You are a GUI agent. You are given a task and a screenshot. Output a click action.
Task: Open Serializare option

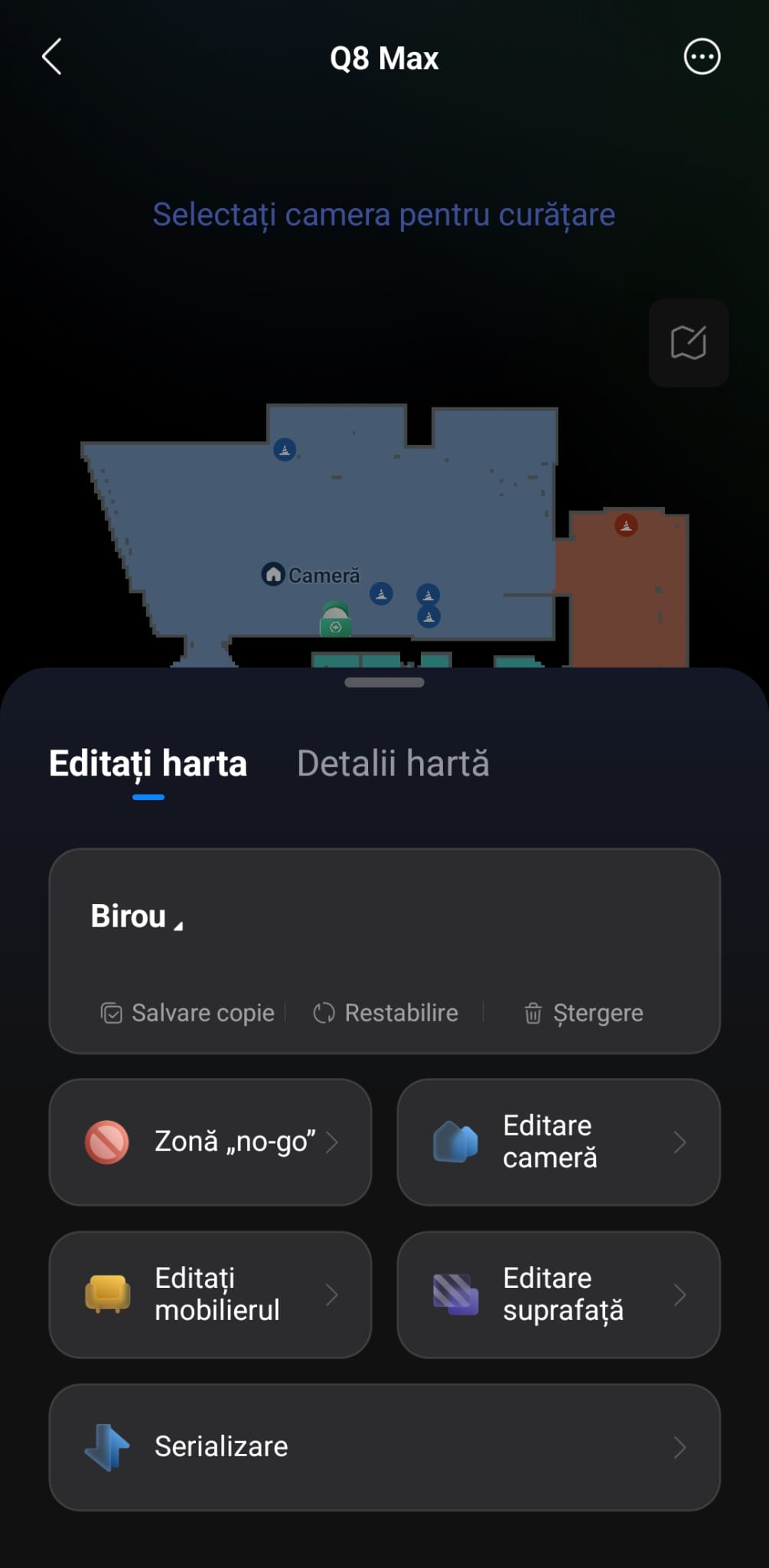click(x=384, y=1446)
